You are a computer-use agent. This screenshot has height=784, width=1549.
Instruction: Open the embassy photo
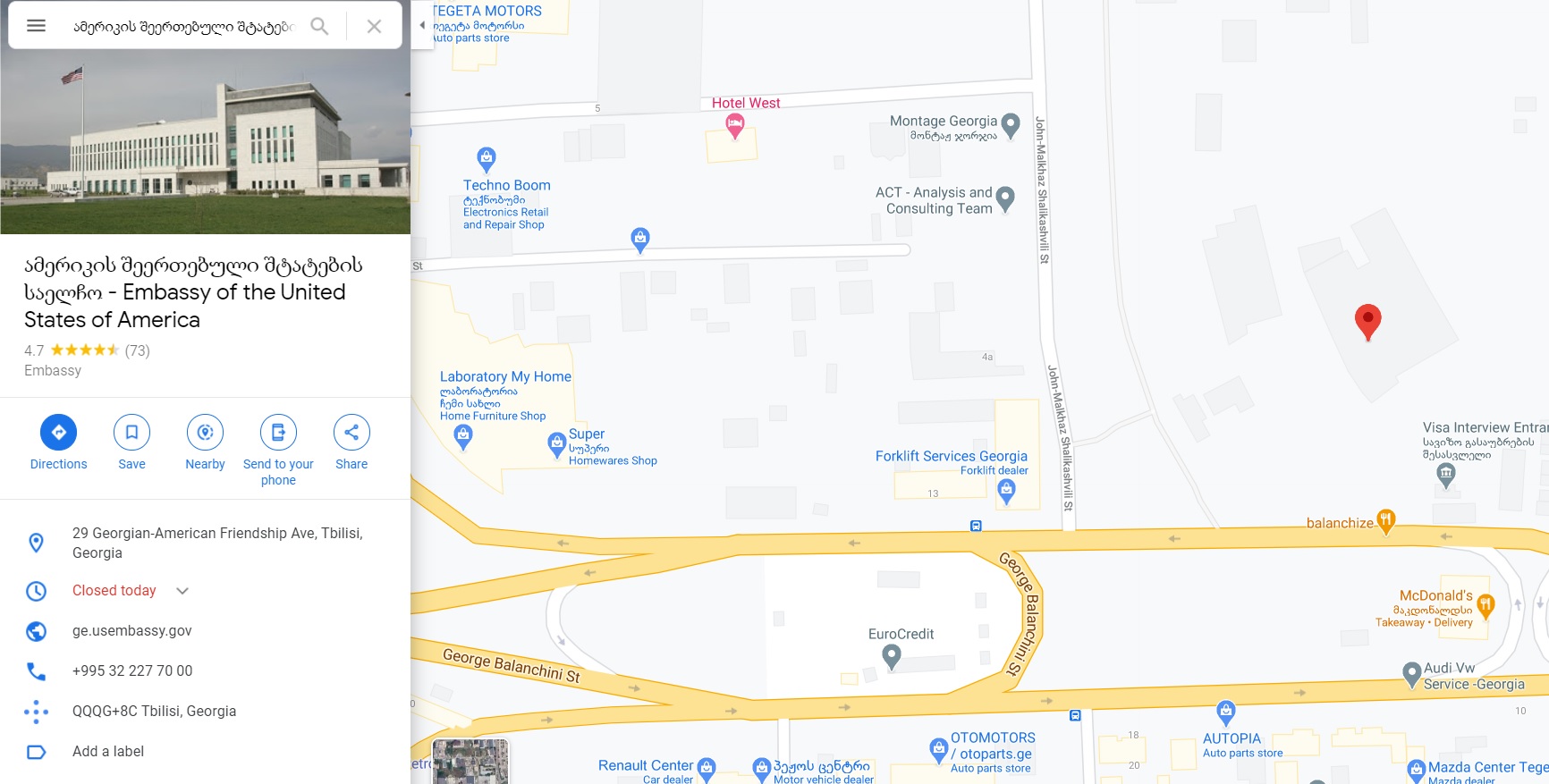[205, 143]
